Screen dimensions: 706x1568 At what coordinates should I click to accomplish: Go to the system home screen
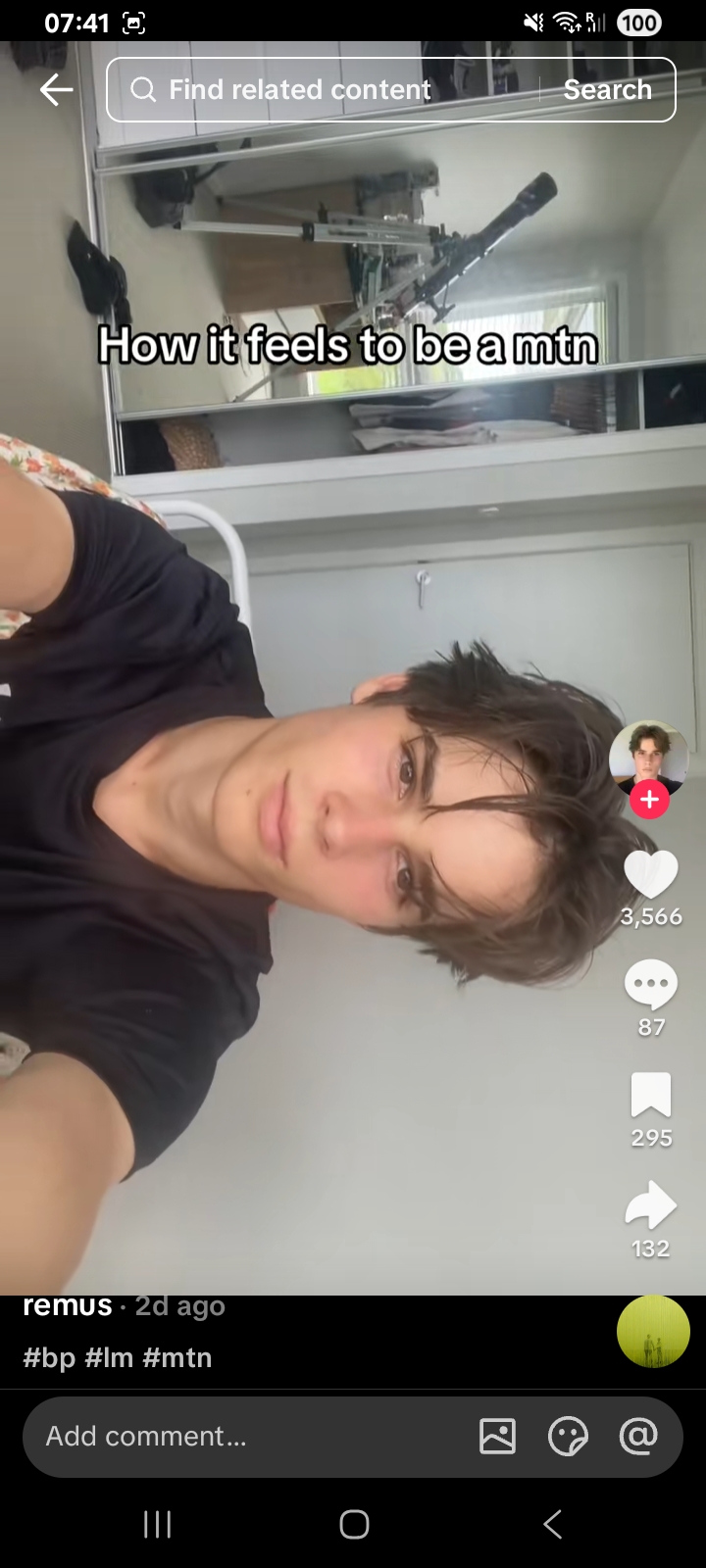pyautogui.click(x=354, y=1524)
